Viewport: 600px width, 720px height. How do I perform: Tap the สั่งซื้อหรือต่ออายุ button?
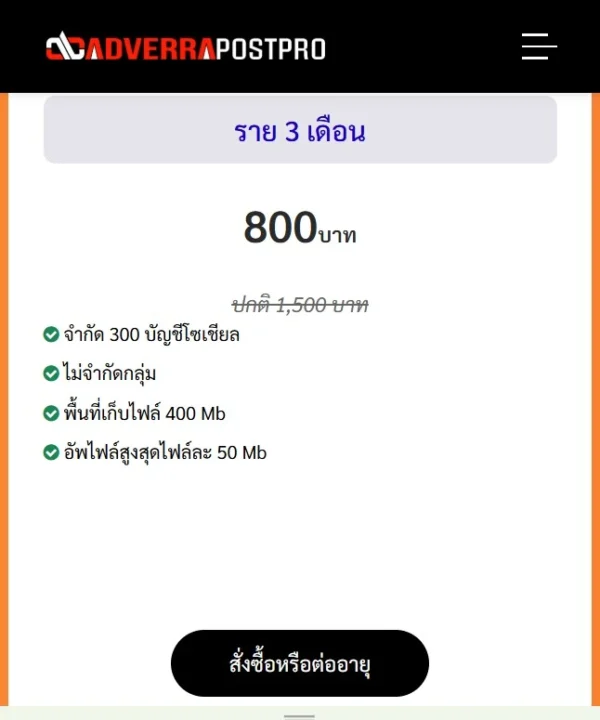click(x=300, y=663)
